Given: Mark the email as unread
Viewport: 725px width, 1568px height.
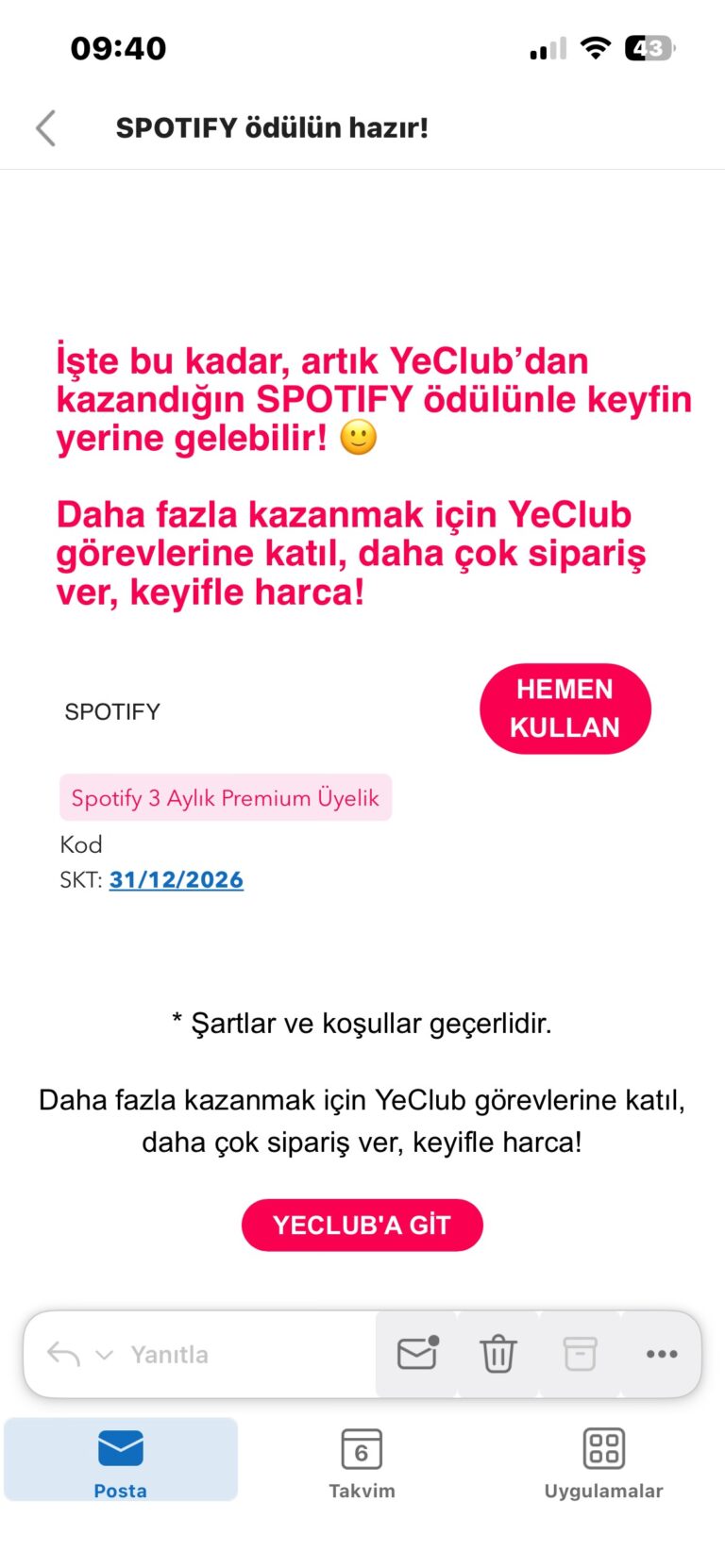Looking at the screenshot, I should click(x=417, y=1353).
